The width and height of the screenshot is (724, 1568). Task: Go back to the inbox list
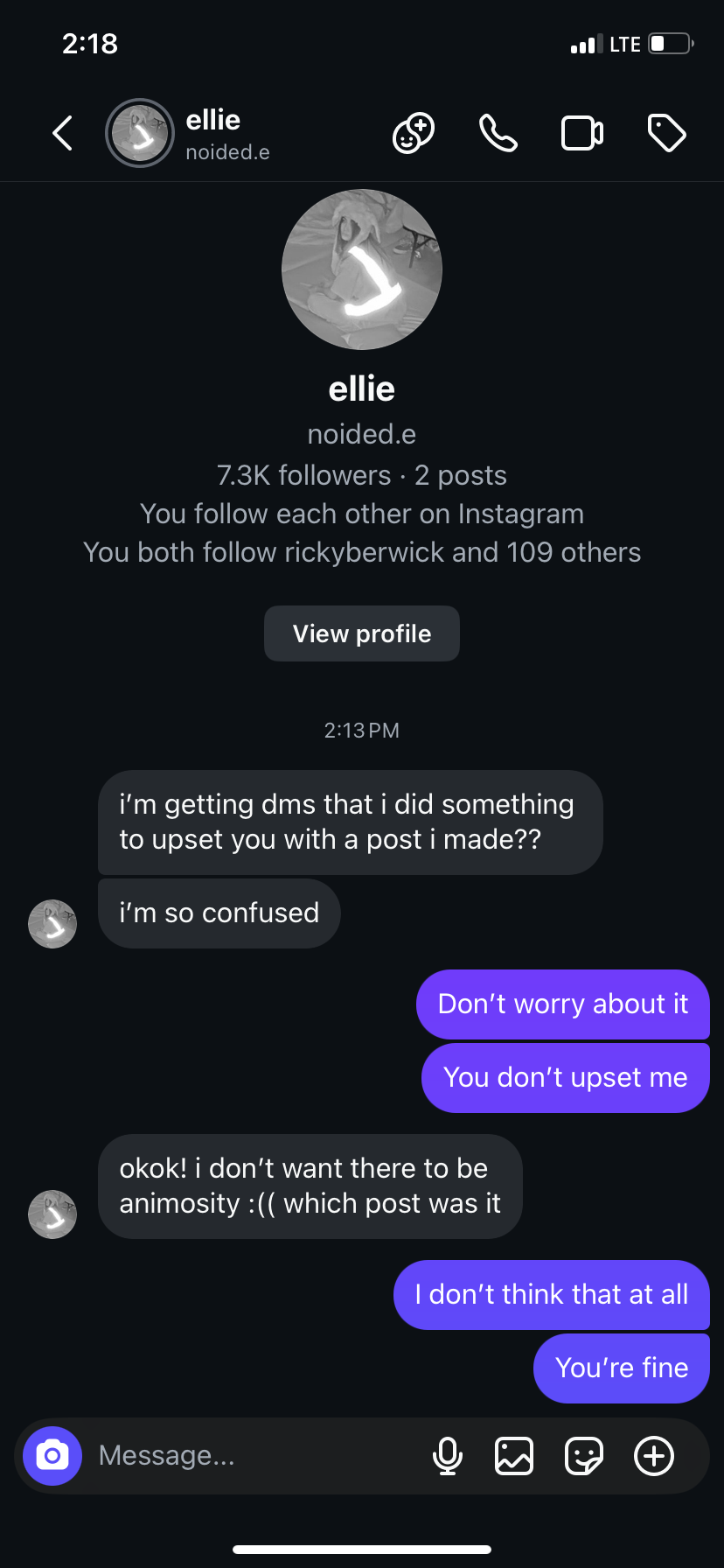63,134
